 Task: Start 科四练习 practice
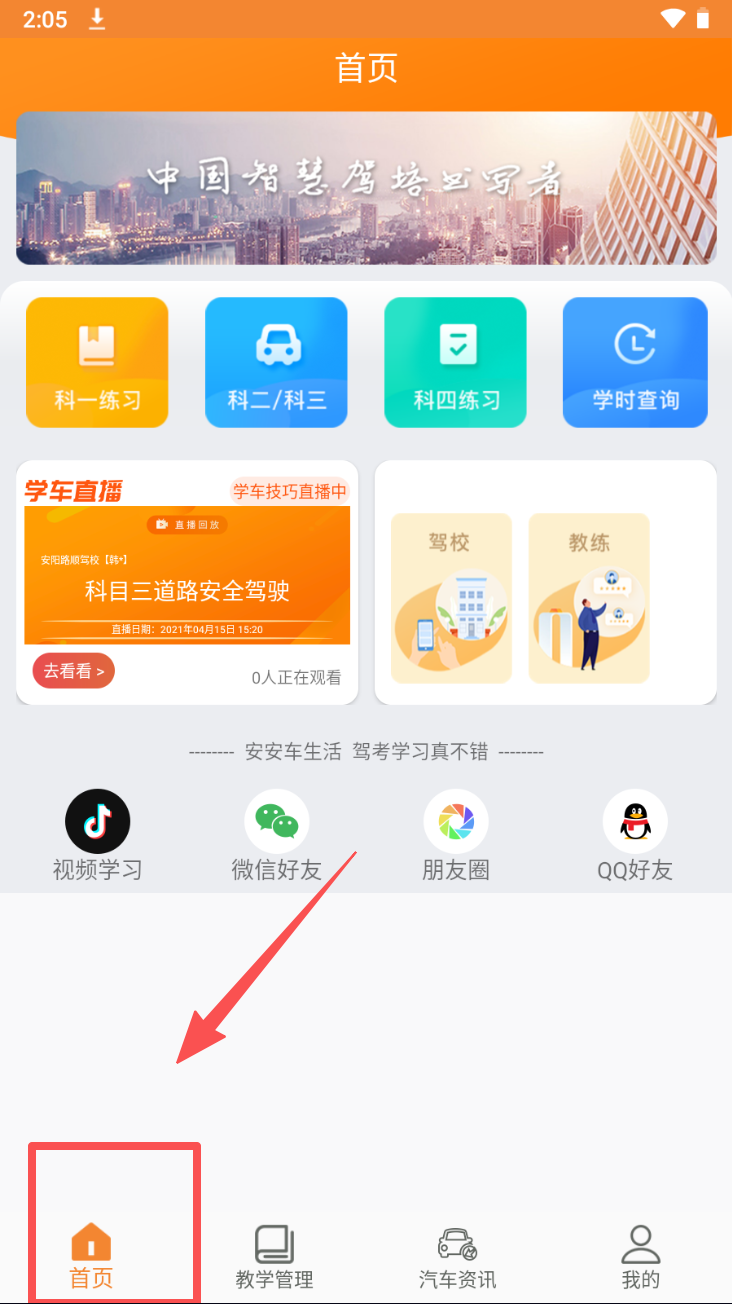tap(456, 362)
